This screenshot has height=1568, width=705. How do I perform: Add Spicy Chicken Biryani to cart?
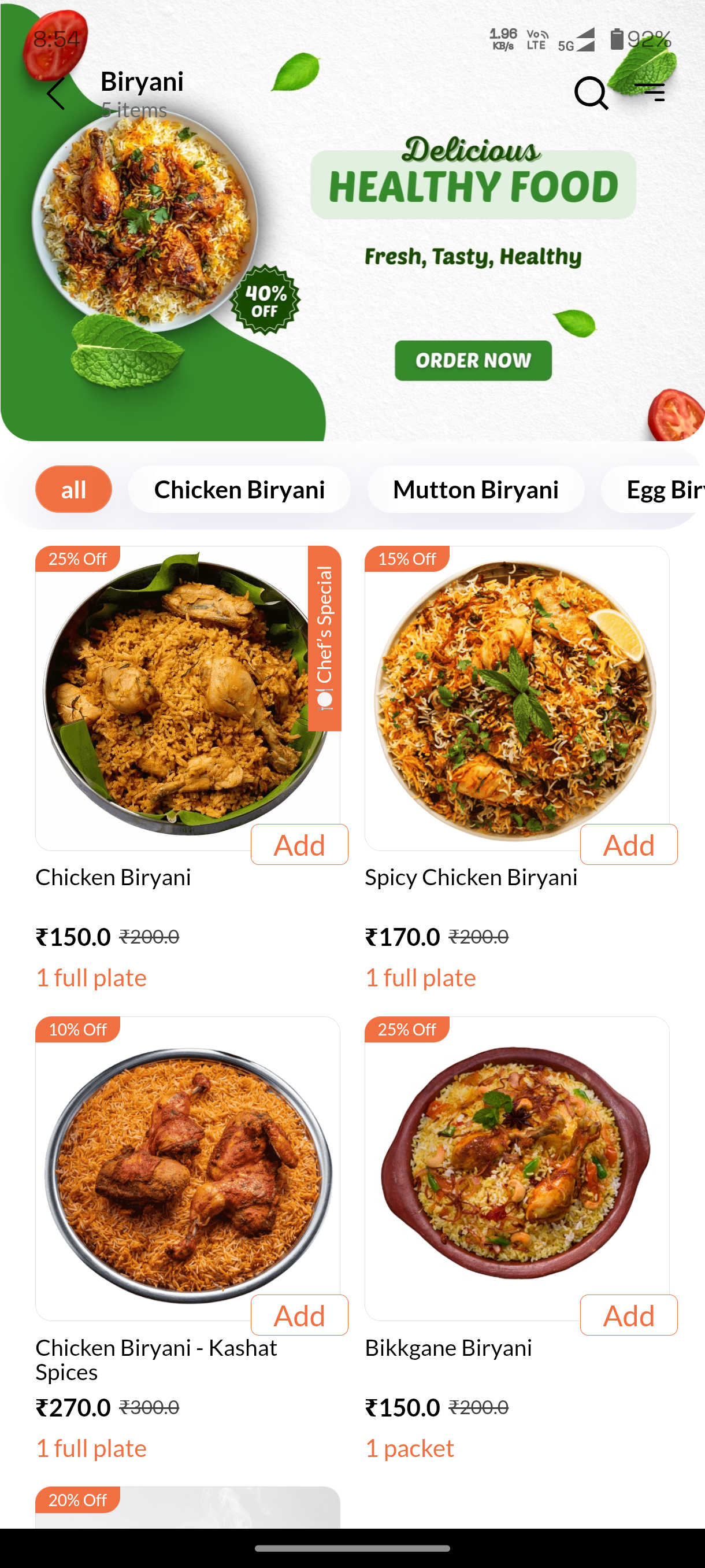(x=628, y=845)
